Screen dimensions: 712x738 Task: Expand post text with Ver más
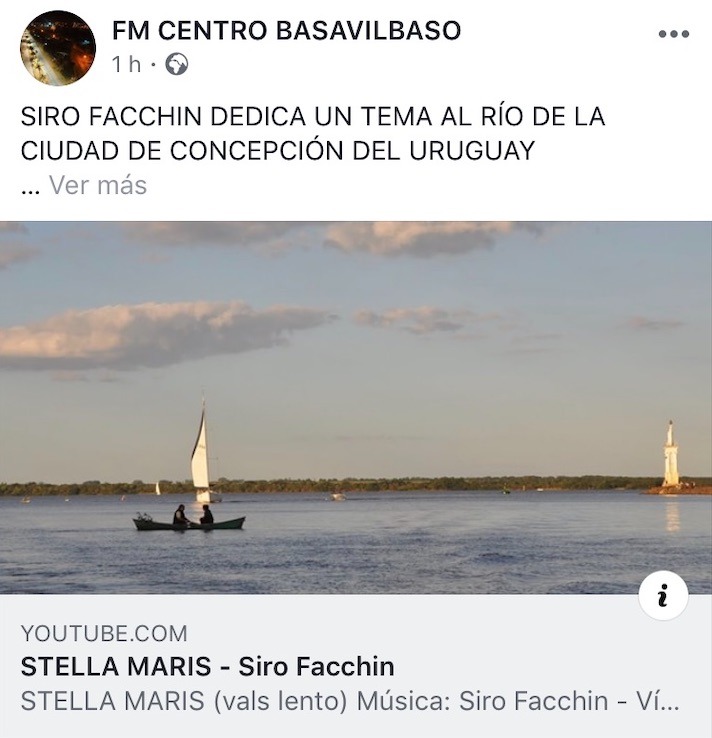pyautogui.click(x=97, y=186)
